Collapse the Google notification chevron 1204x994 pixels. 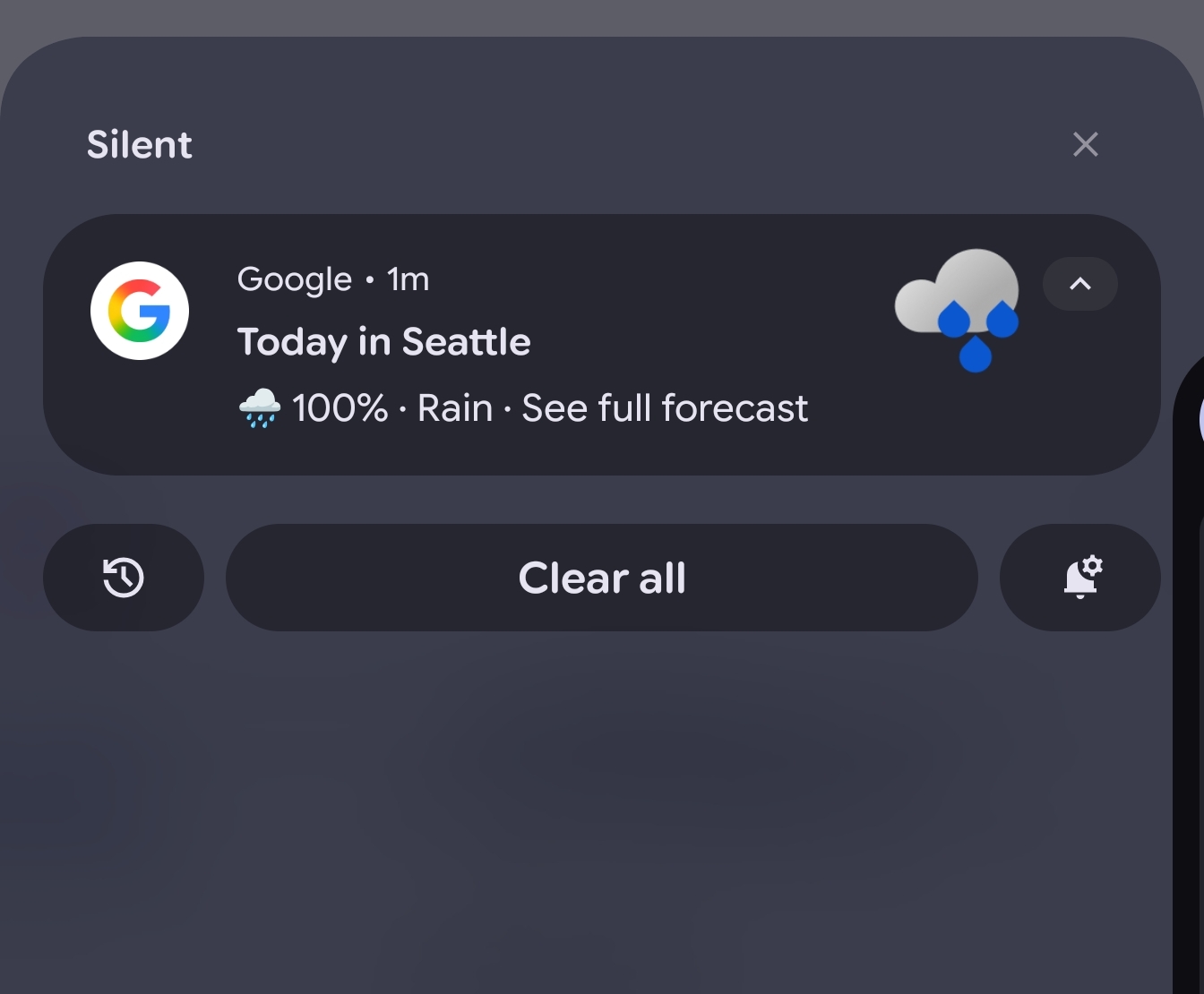click(1079, 284)
